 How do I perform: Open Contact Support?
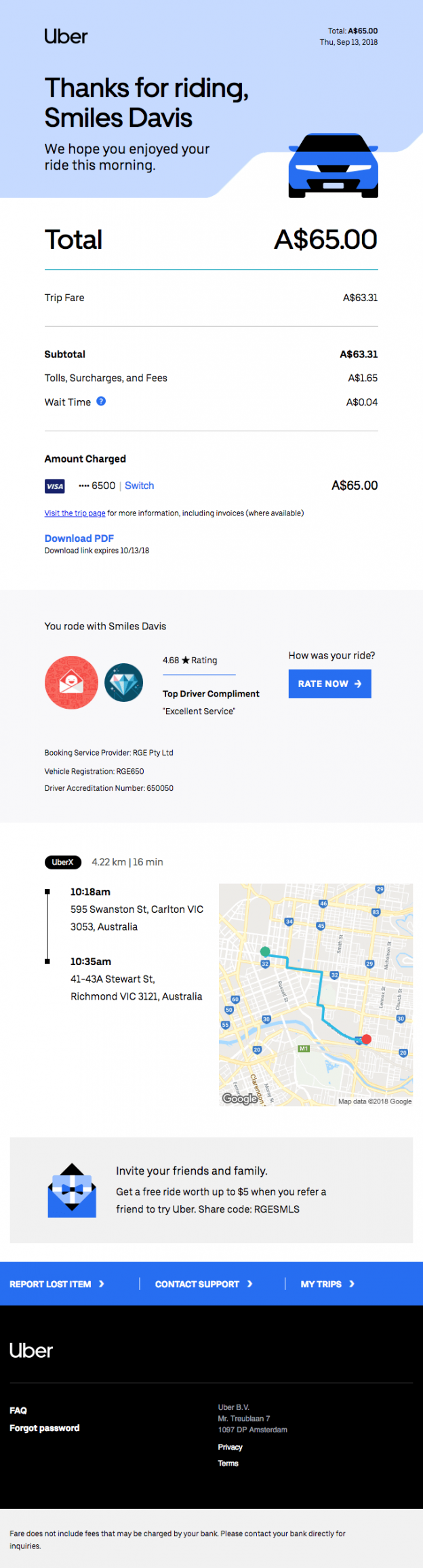click(x=203, y=1284)
